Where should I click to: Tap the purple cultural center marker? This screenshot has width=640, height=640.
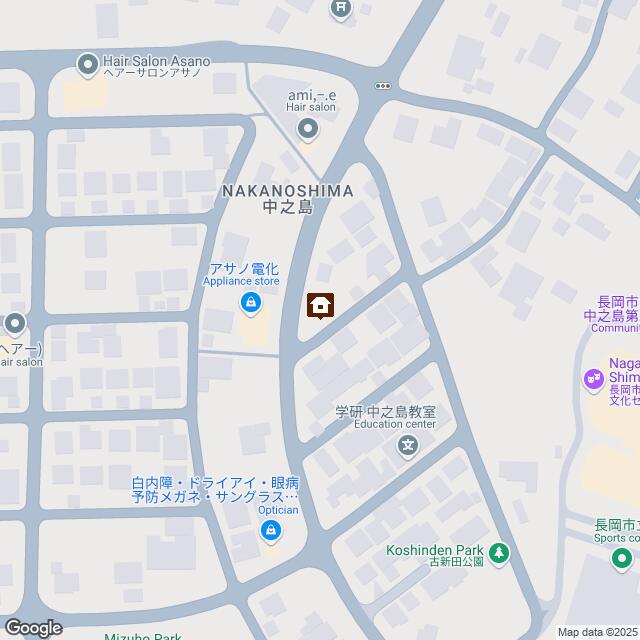point(591,380)
